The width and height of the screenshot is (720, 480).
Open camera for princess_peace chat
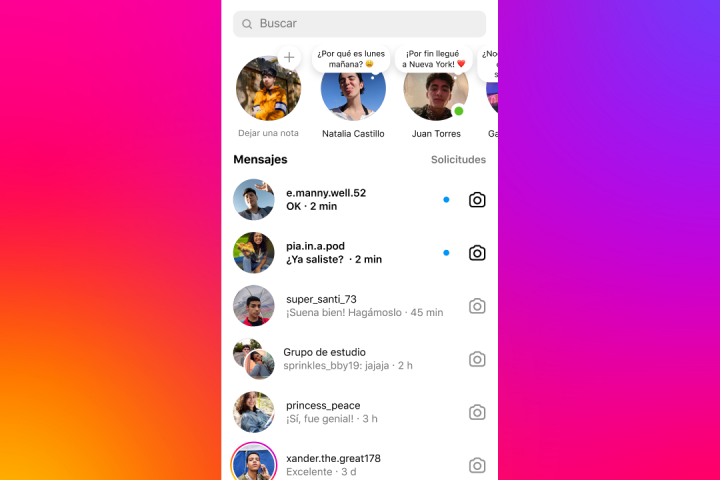477,412
